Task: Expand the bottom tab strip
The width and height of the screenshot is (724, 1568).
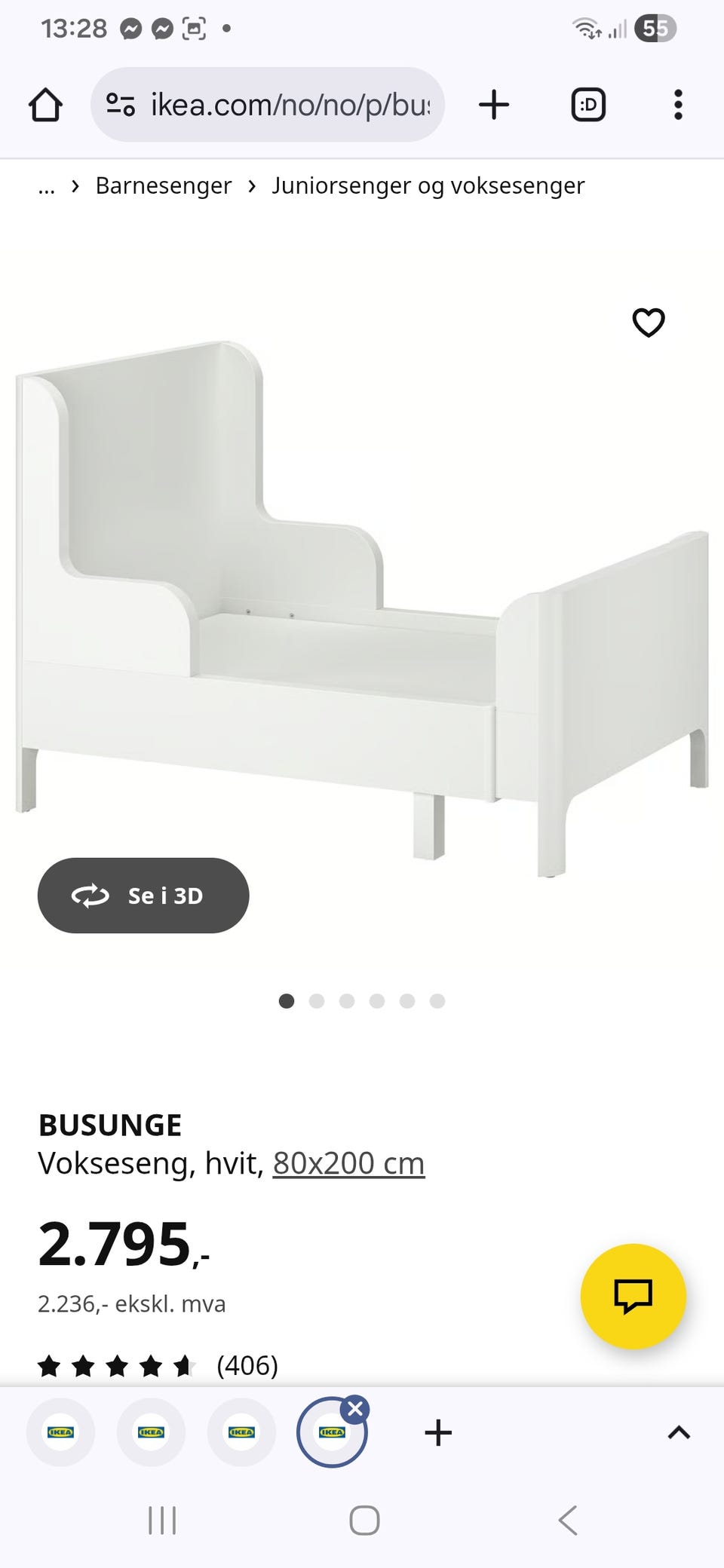Action: click(x=679, y=1432)
